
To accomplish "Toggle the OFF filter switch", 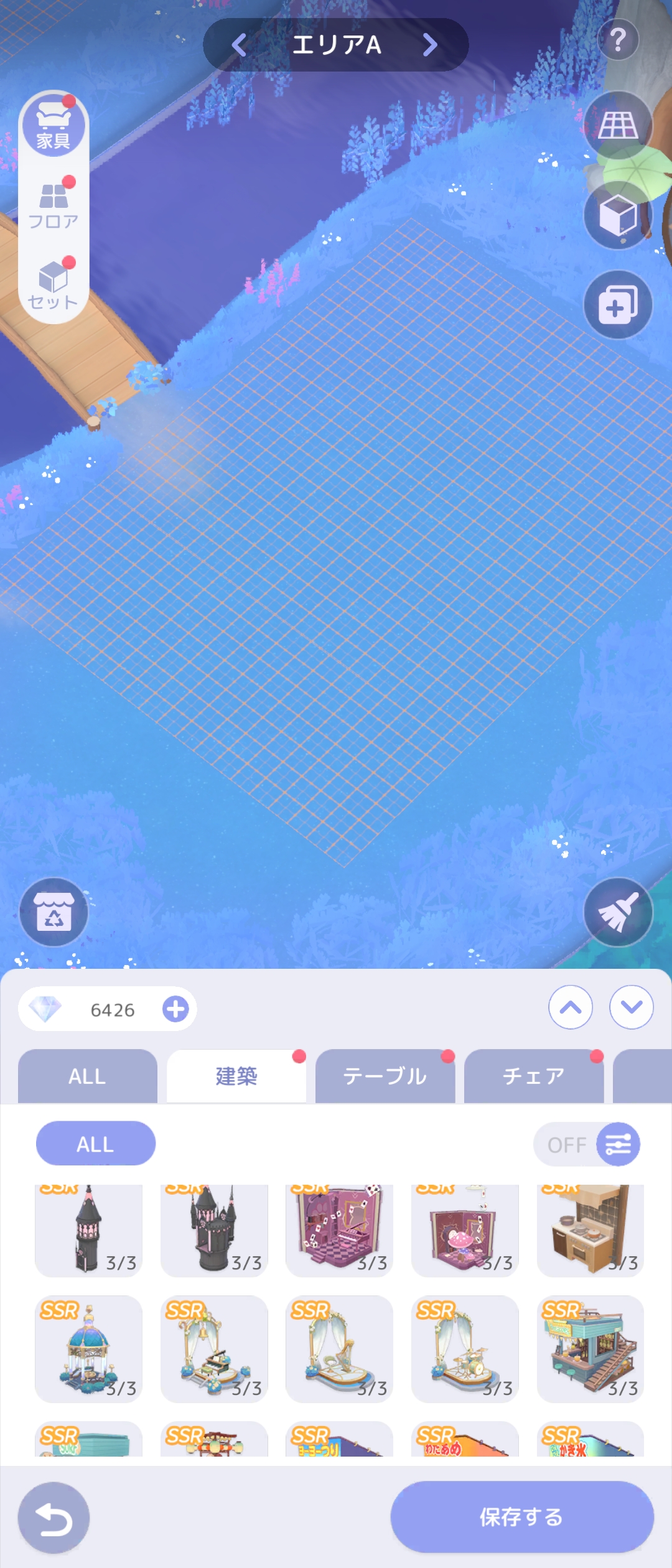I will point(586,1144).
